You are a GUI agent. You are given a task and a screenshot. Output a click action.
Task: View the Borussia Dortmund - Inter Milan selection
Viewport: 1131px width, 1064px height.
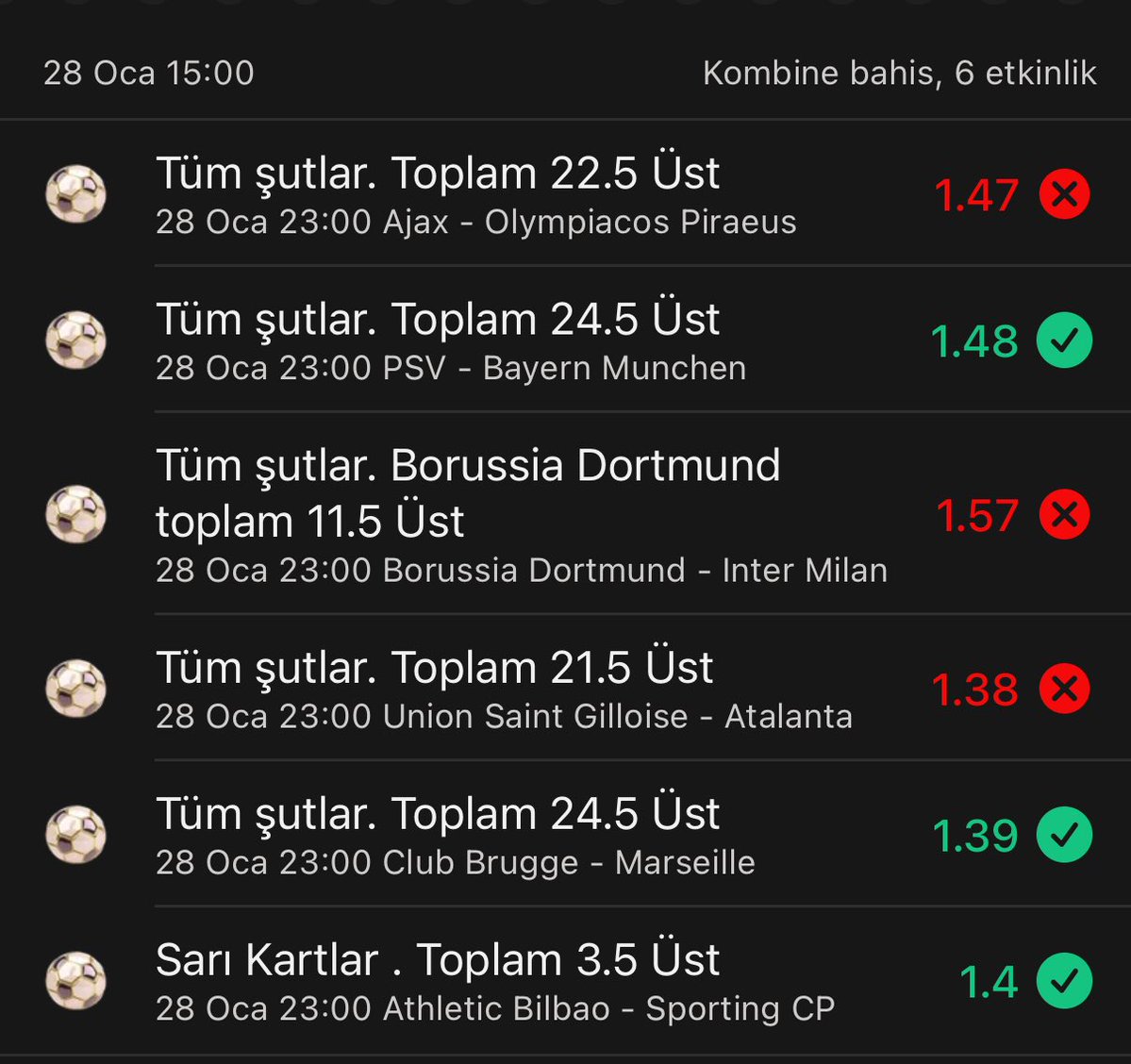click(x=521, y=516)
